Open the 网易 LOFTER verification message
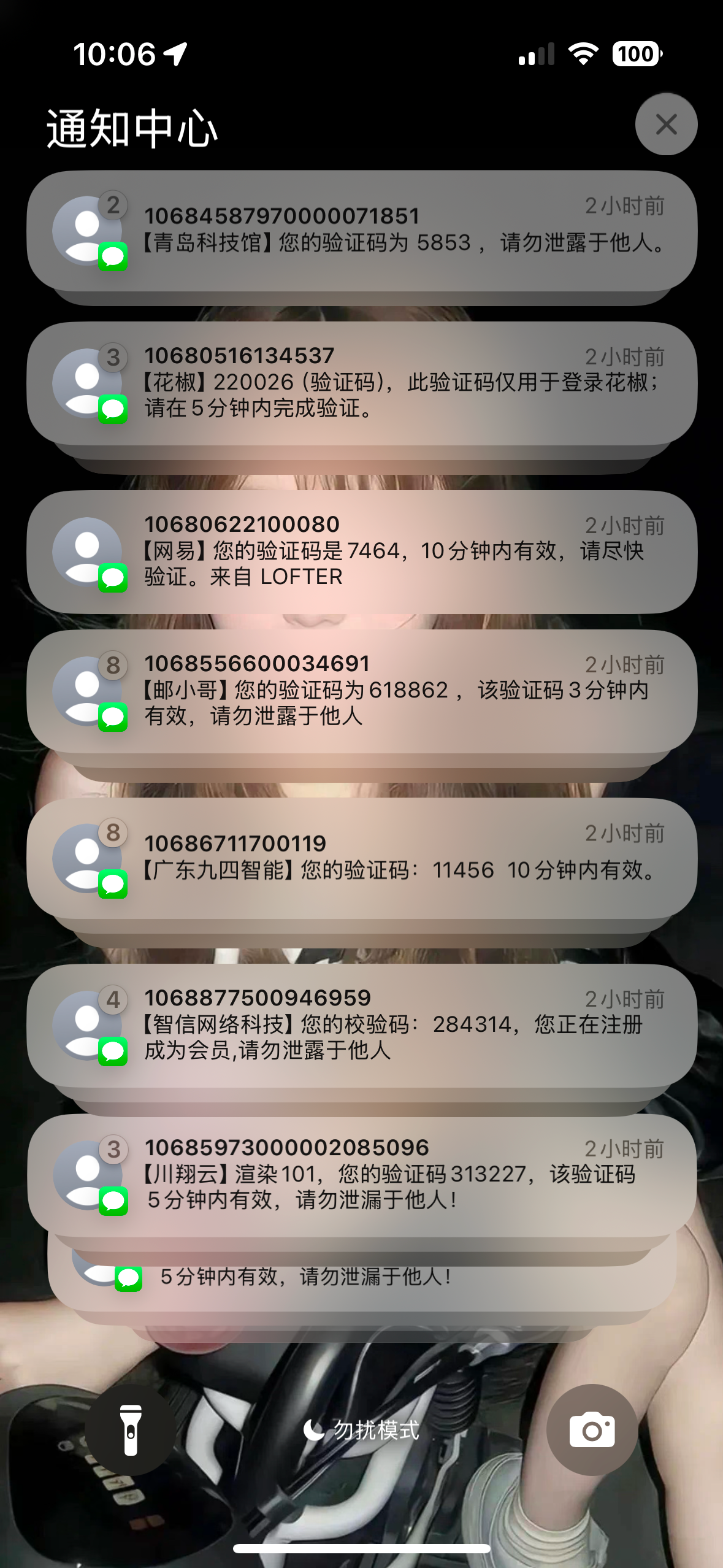 [x=362, y=551]
